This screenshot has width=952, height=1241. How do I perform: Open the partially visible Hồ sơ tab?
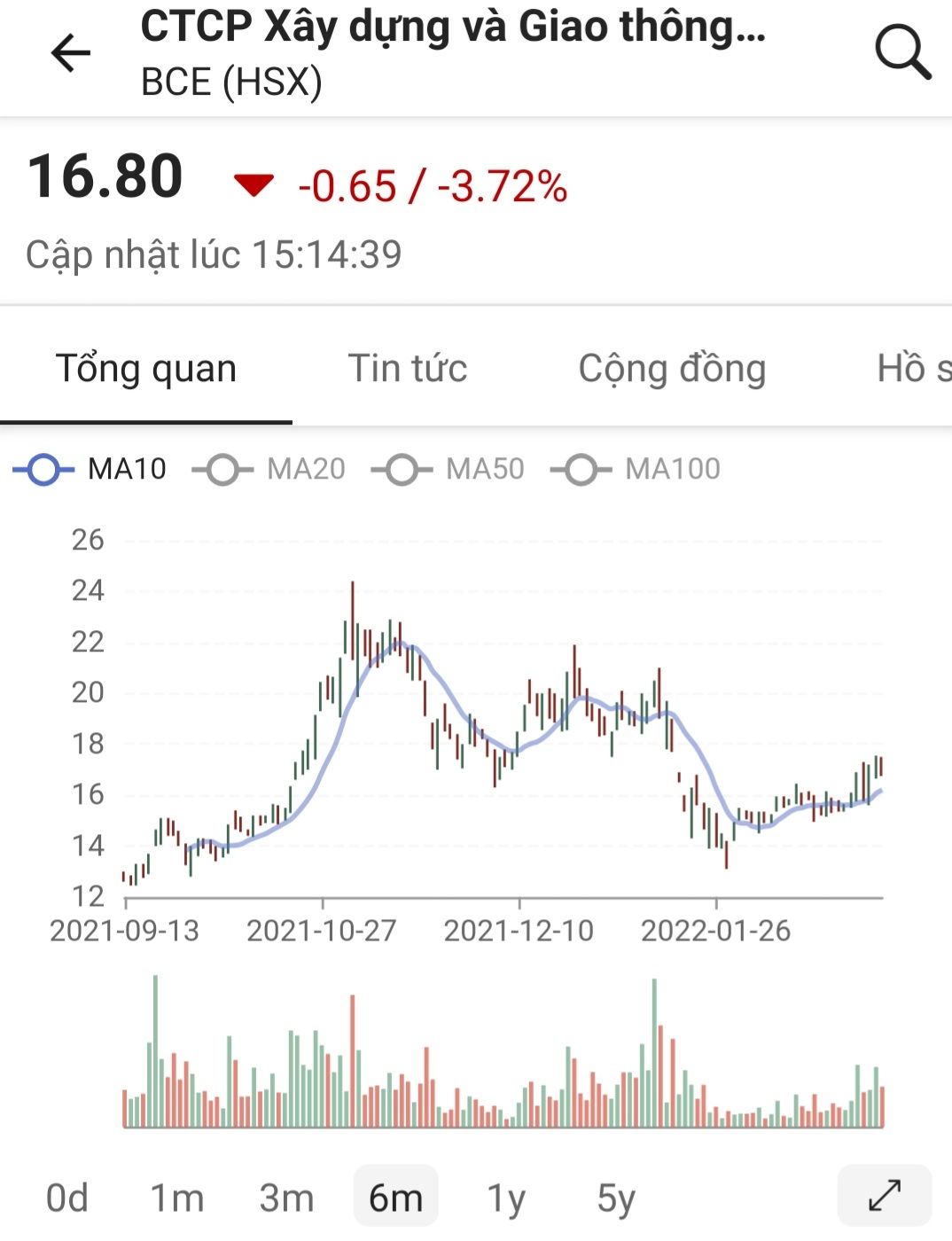coord(913,369)
